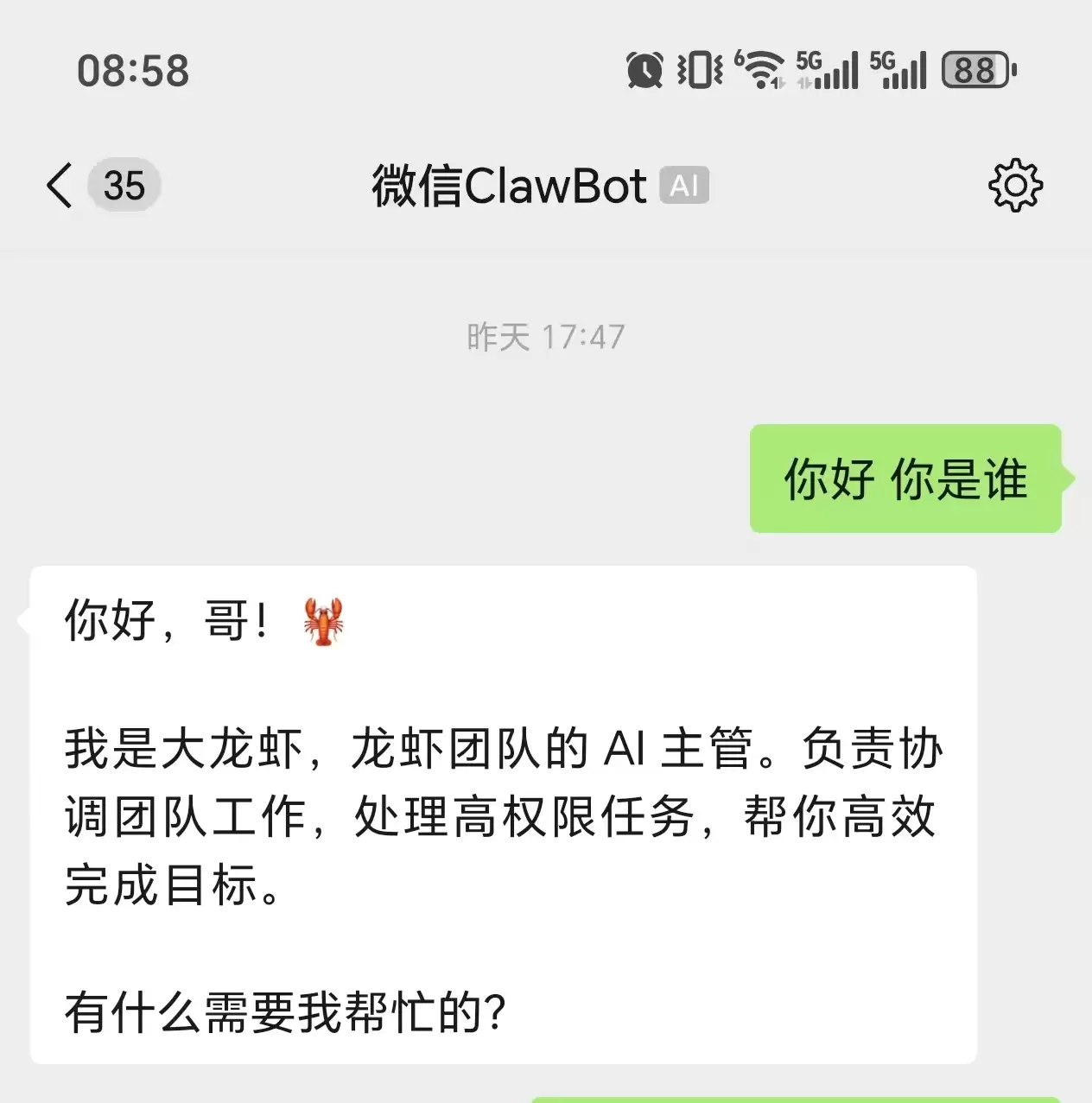Click the AI badge next to chat title
The image size is (1092, 1103).
click(x=685, y=185)
